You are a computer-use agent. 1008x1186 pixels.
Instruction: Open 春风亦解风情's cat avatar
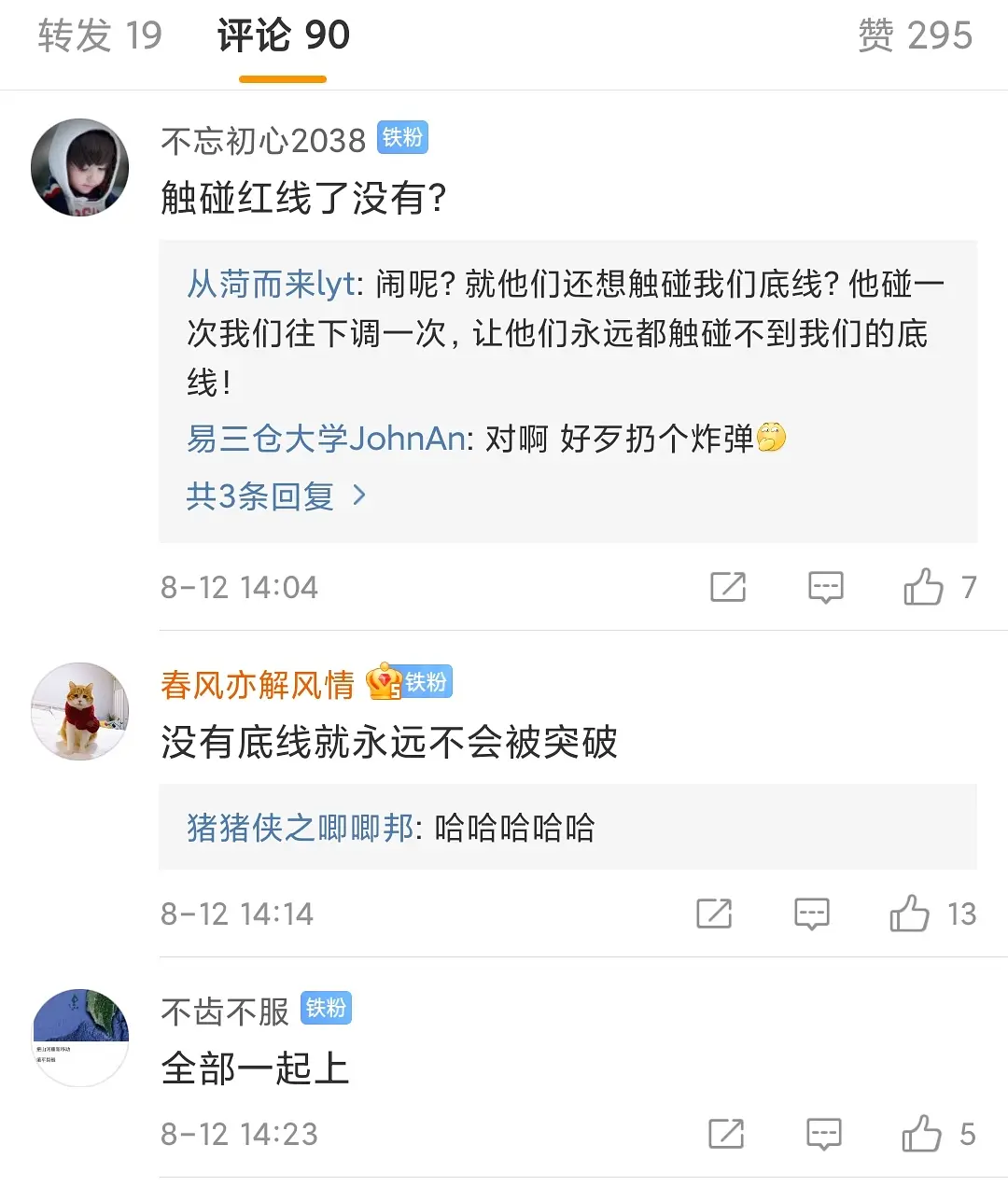79,711
